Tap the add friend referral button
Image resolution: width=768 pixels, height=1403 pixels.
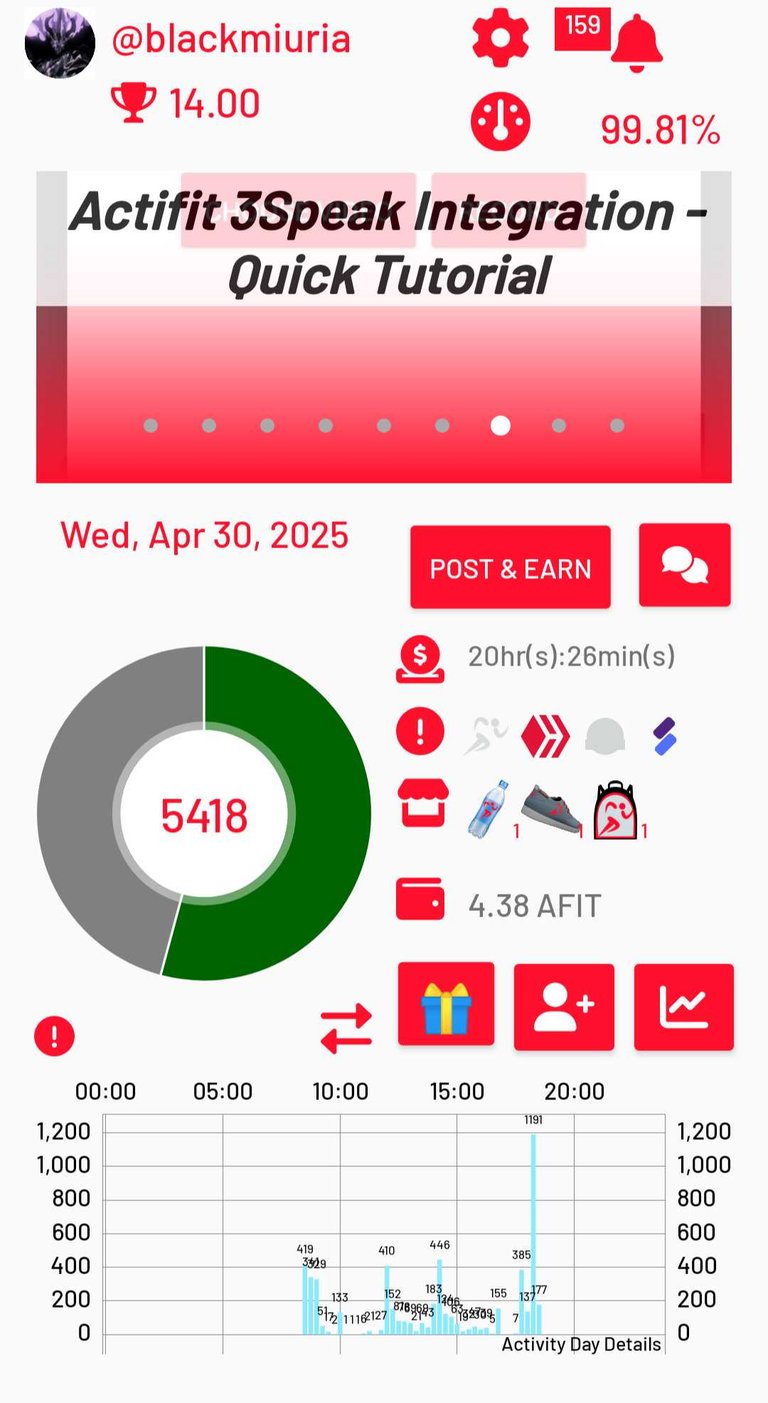coord(564,1007)
